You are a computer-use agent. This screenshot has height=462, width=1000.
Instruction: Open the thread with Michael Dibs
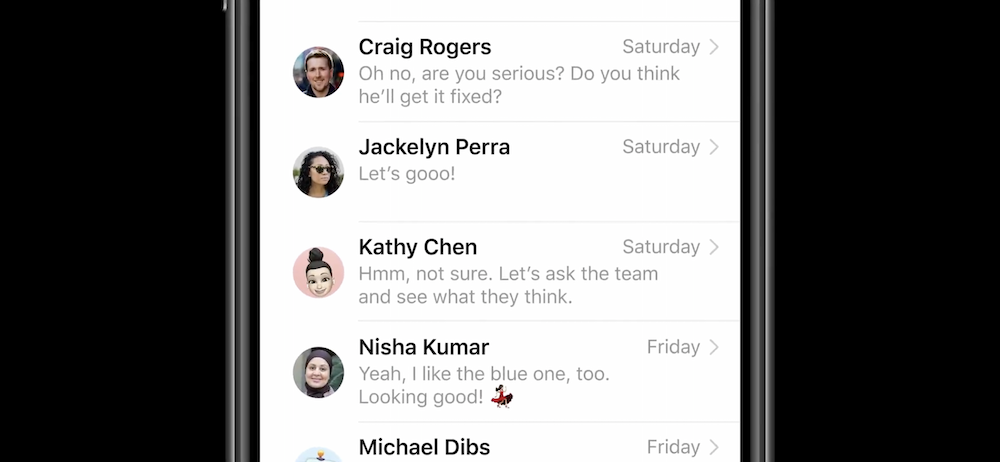500,446
